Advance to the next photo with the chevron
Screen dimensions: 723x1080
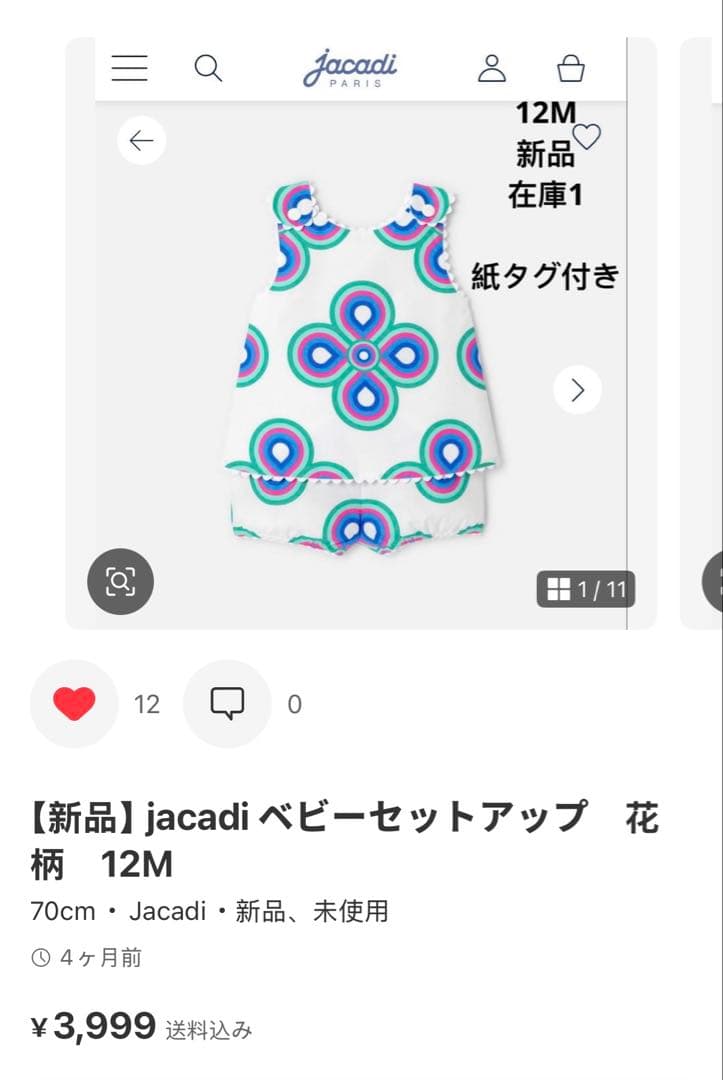coord(577,390)
